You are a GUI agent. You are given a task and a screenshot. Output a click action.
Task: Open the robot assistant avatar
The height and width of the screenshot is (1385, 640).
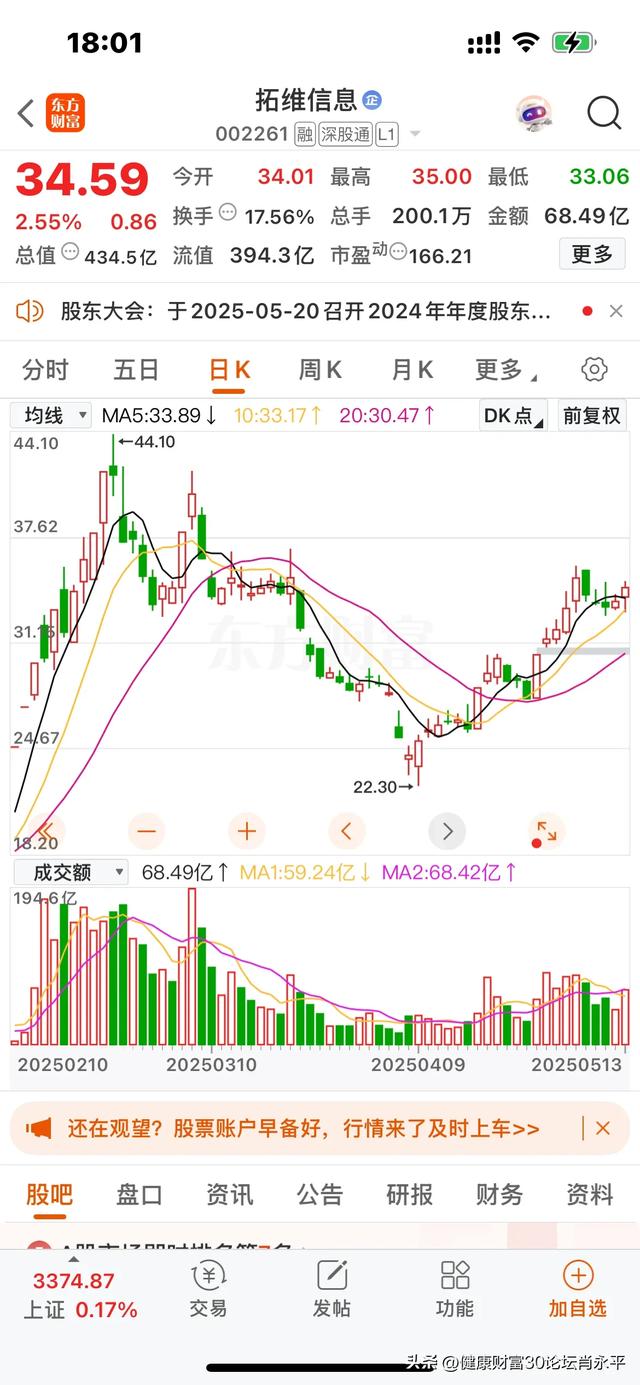(535, 113)
